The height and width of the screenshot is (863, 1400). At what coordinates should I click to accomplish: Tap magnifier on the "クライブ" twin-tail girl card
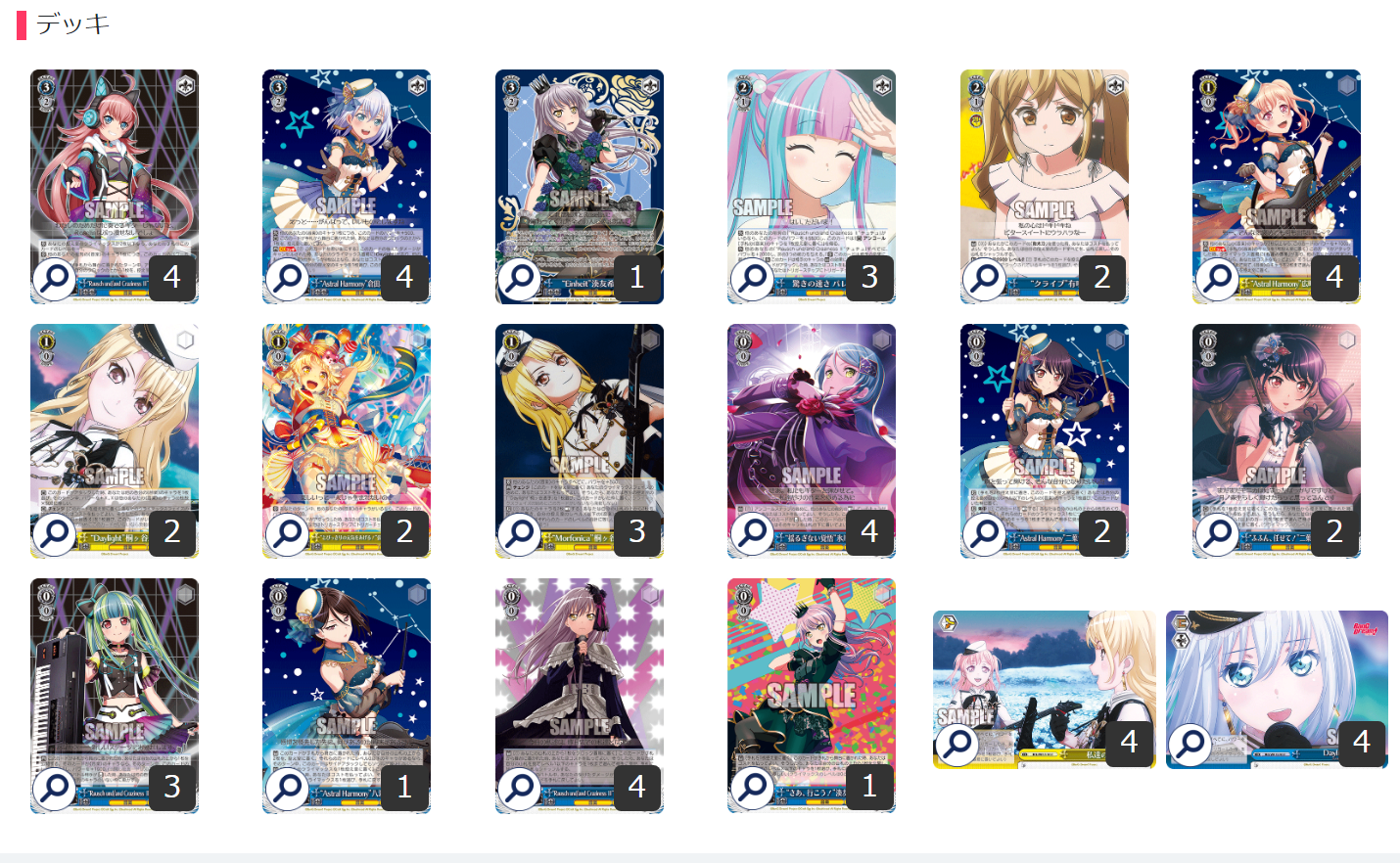[x=985, y=279]
